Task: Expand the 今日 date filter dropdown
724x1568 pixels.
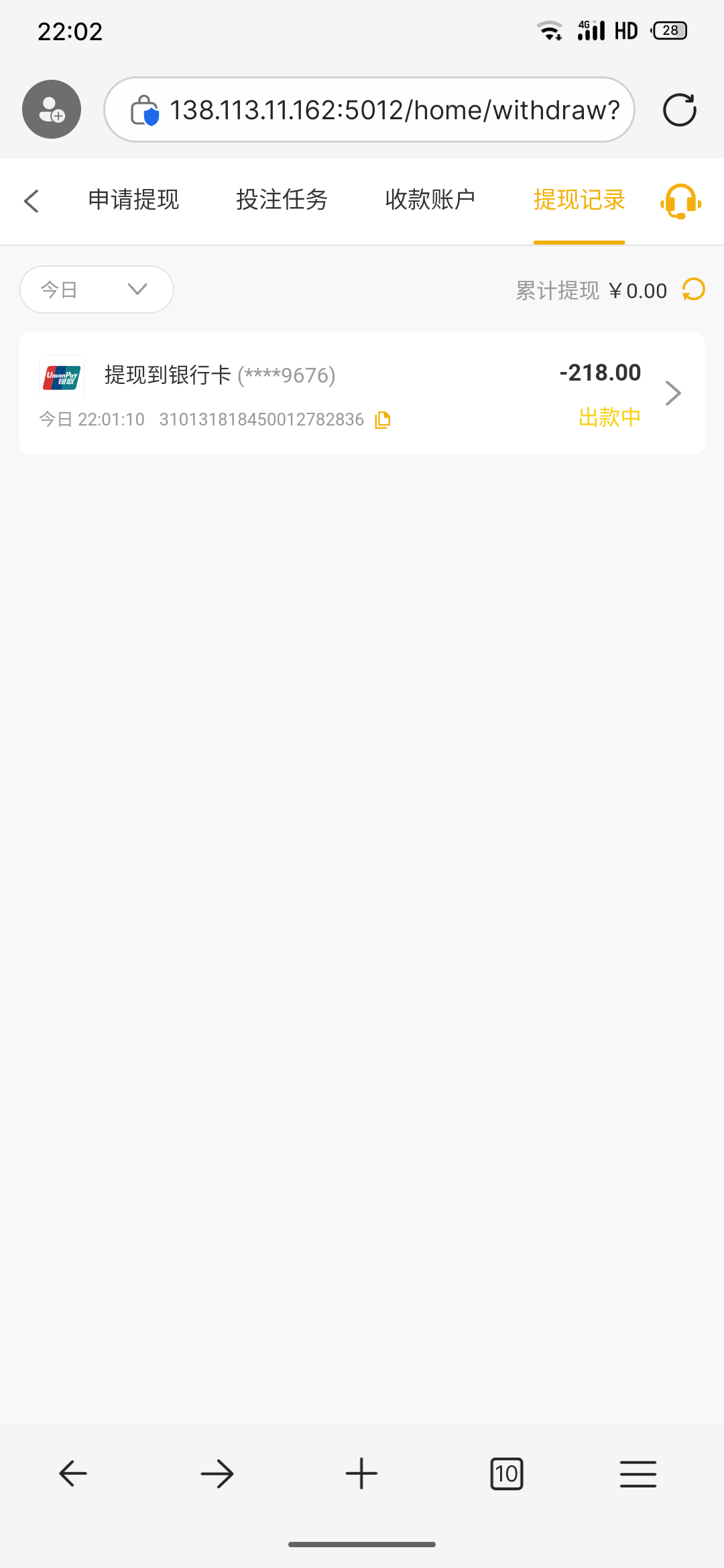Action: (x=97, y=289)
